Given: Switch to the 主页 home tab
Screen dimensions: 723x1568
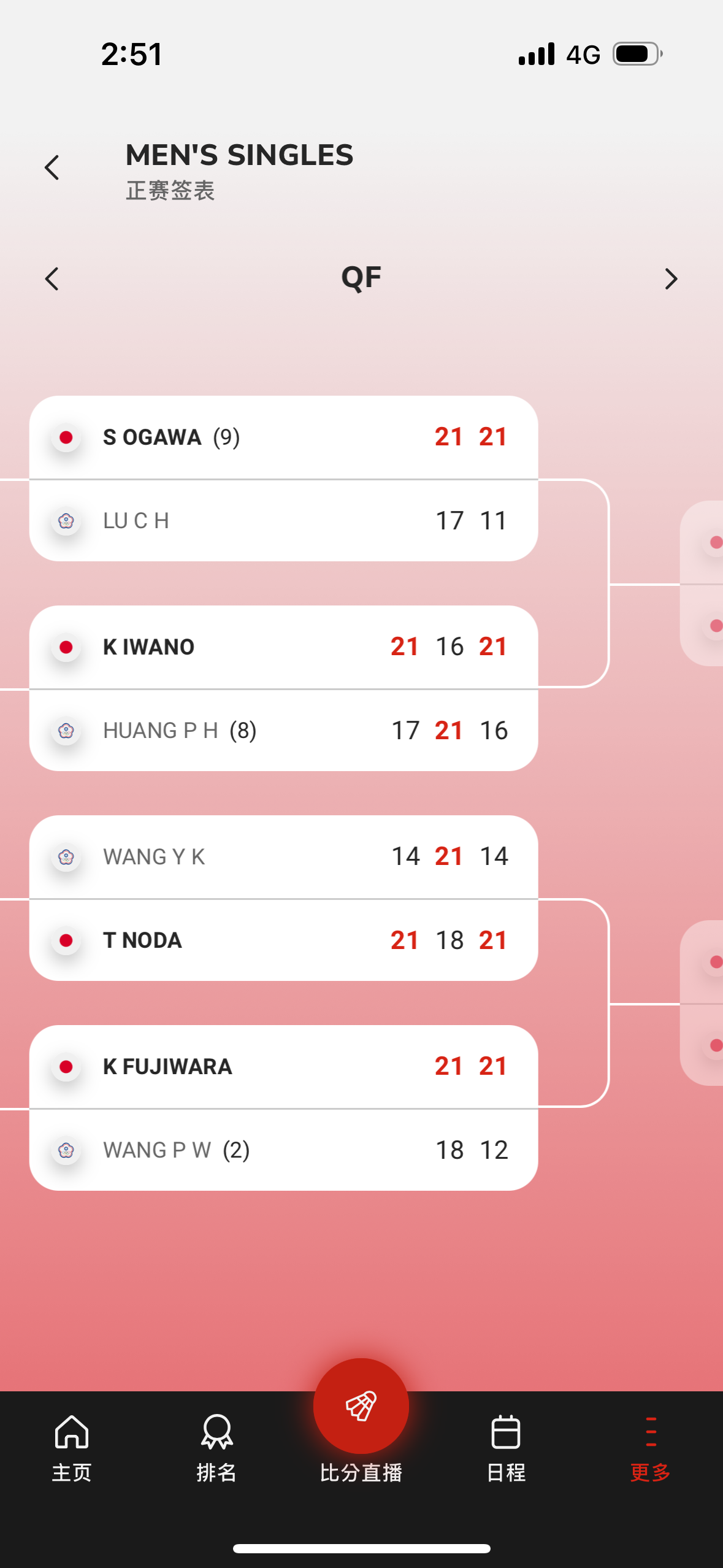Looking at the screenshot, I should (72, 1448).
